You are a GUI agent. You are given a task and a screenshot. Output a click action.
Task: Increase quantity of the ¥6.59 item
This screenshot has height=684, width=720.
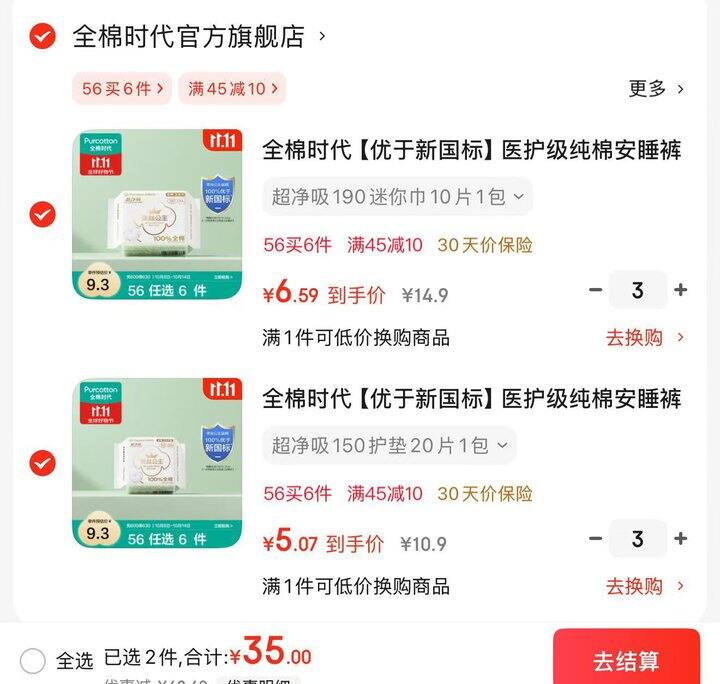681,291
